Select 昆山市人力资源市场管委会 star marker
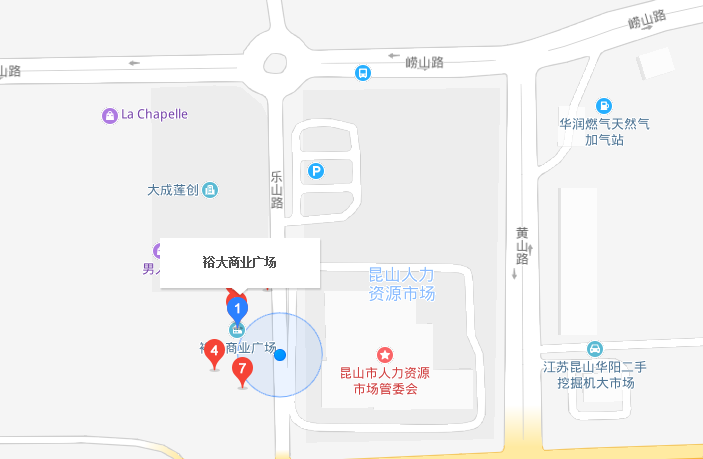This screenshot has height=459, width=703. (x=384, y=354)
